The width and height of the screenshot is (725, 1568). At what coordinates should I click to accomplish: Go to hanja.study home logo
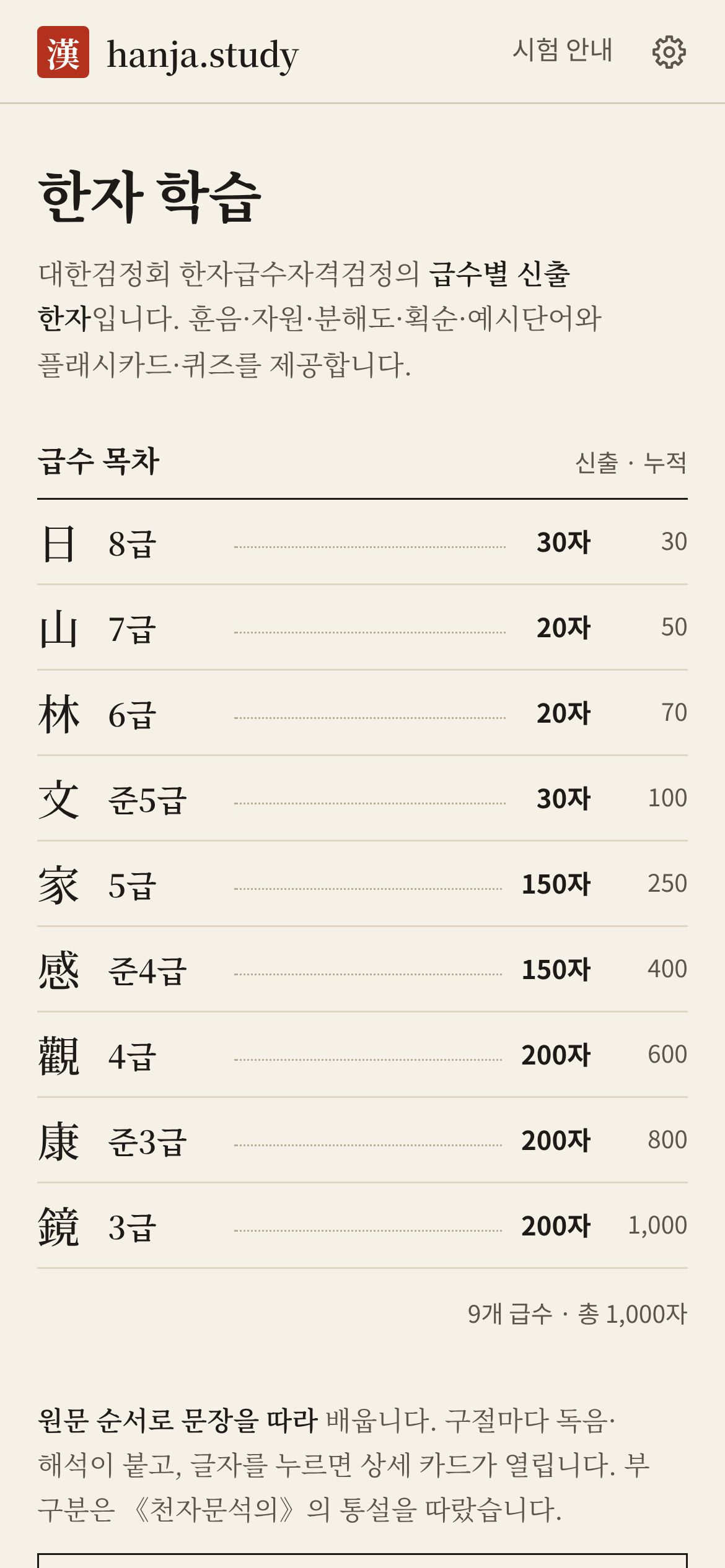pyautogui.click(x=168, y=53)
